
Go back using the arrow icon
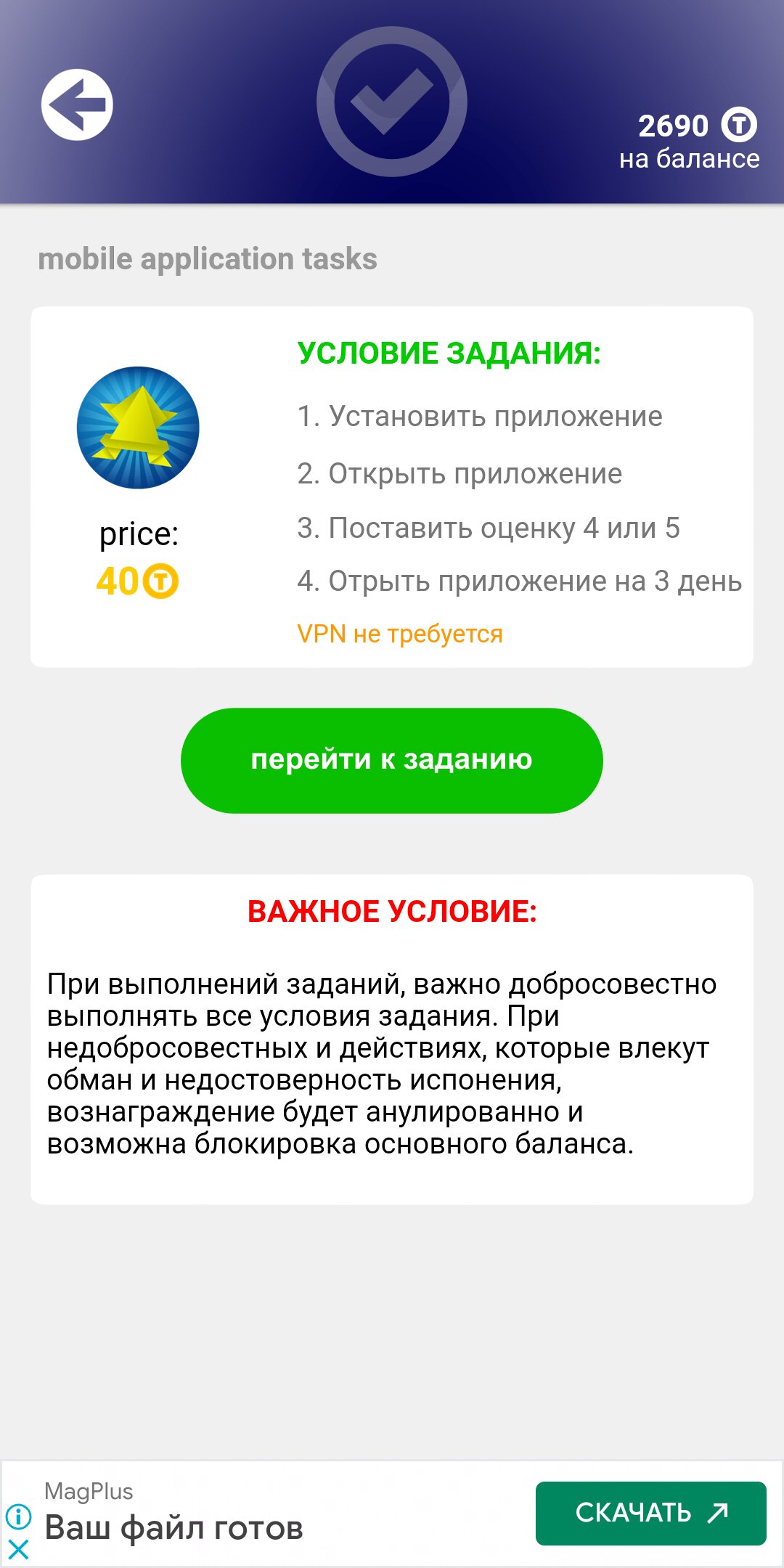[x=77, y=105]
